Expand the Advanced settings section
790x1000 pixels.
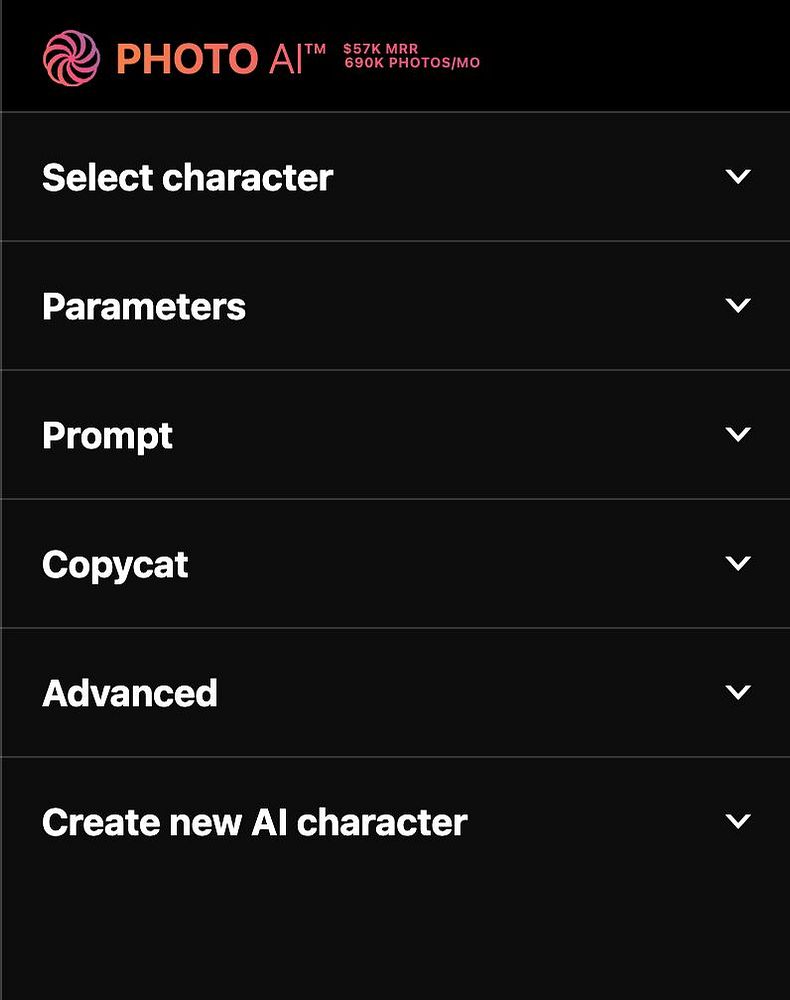394,693
